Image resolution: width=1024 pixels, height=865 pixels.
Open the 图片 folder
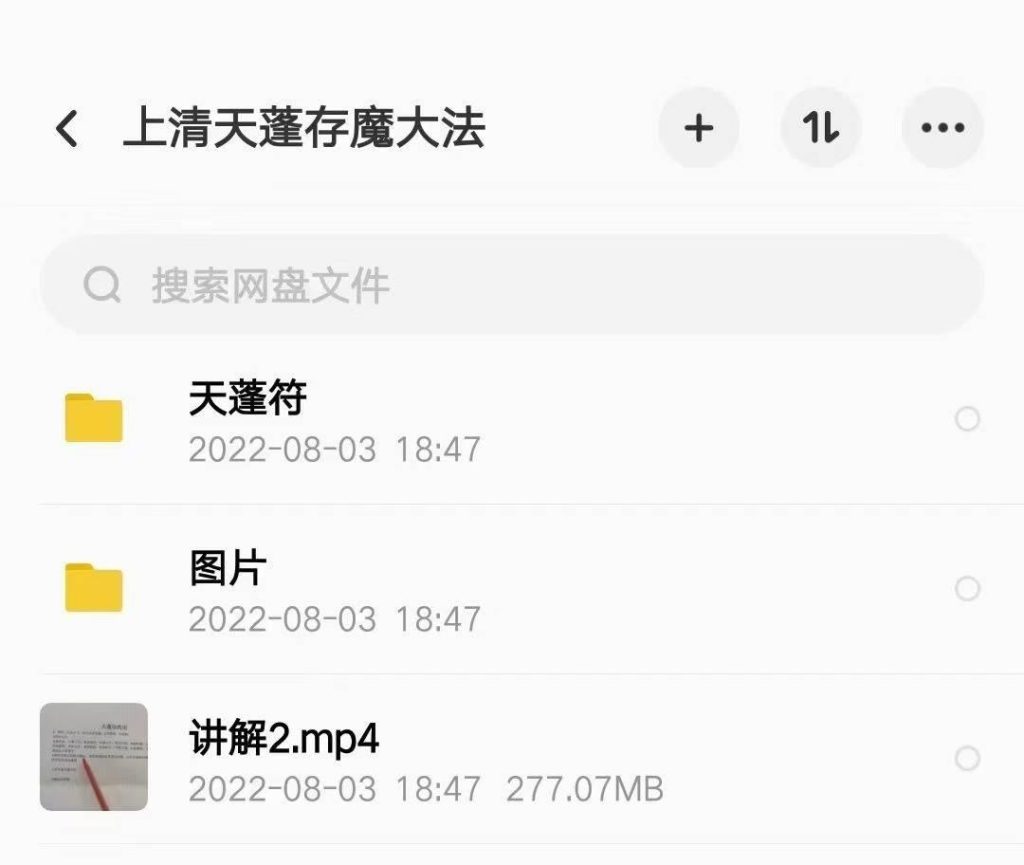pyautogui.click(x=228, y=569)
